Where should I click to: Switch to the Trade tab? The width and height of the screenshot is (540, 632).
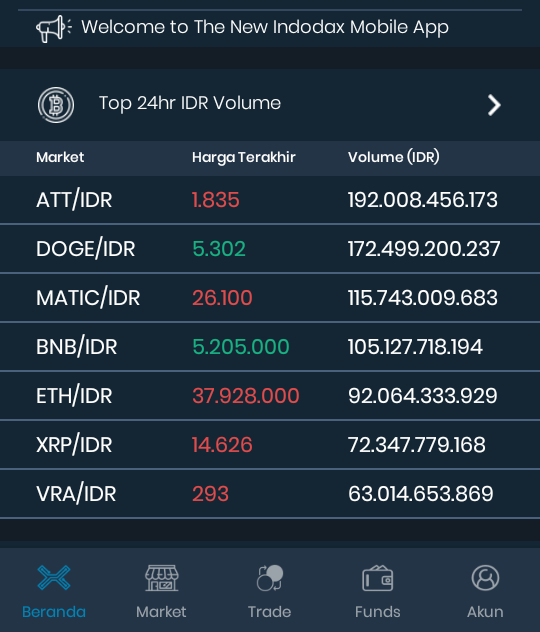[270, 591]
